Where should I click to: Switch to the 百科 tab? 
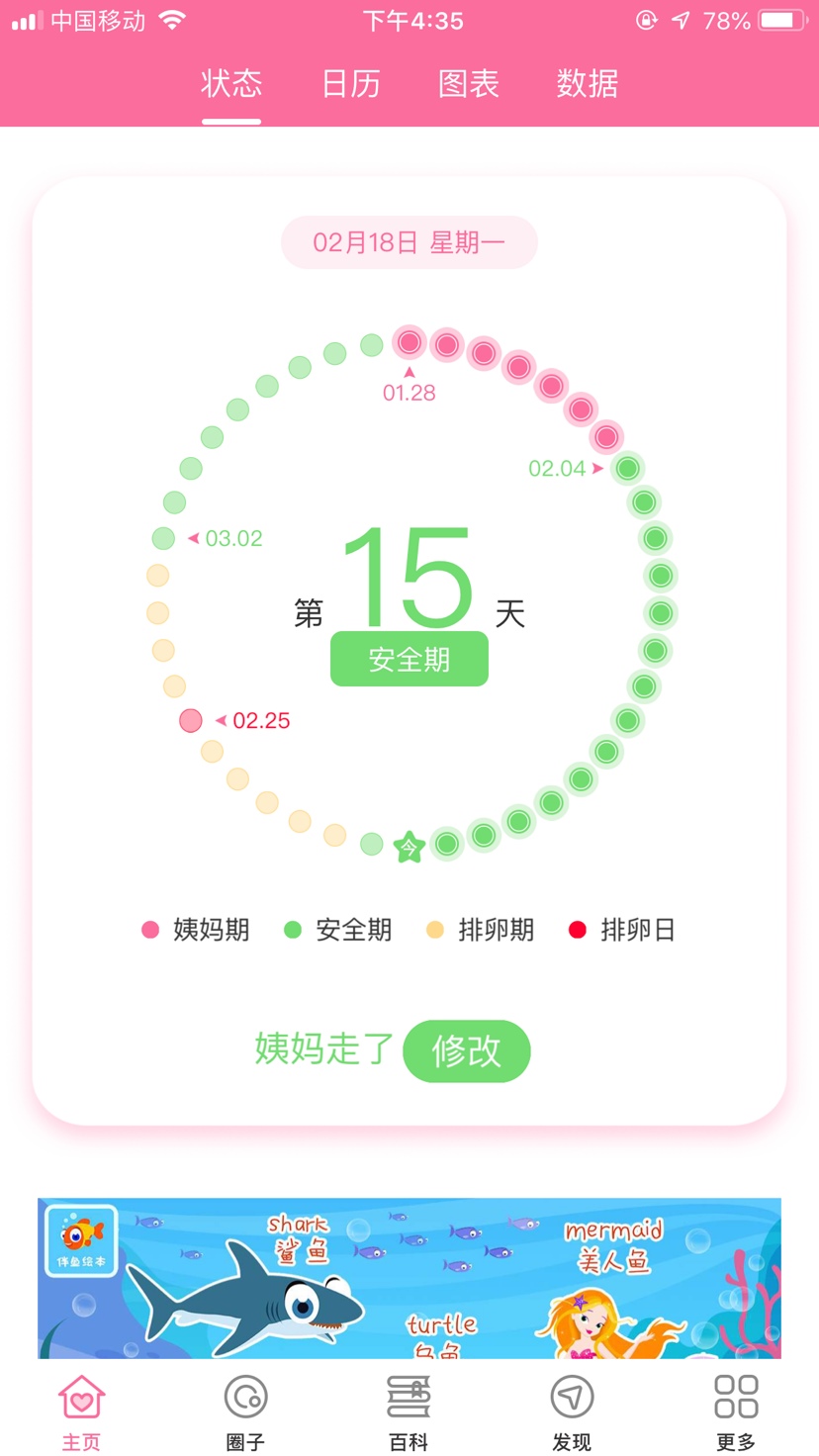coord(409,1412)
